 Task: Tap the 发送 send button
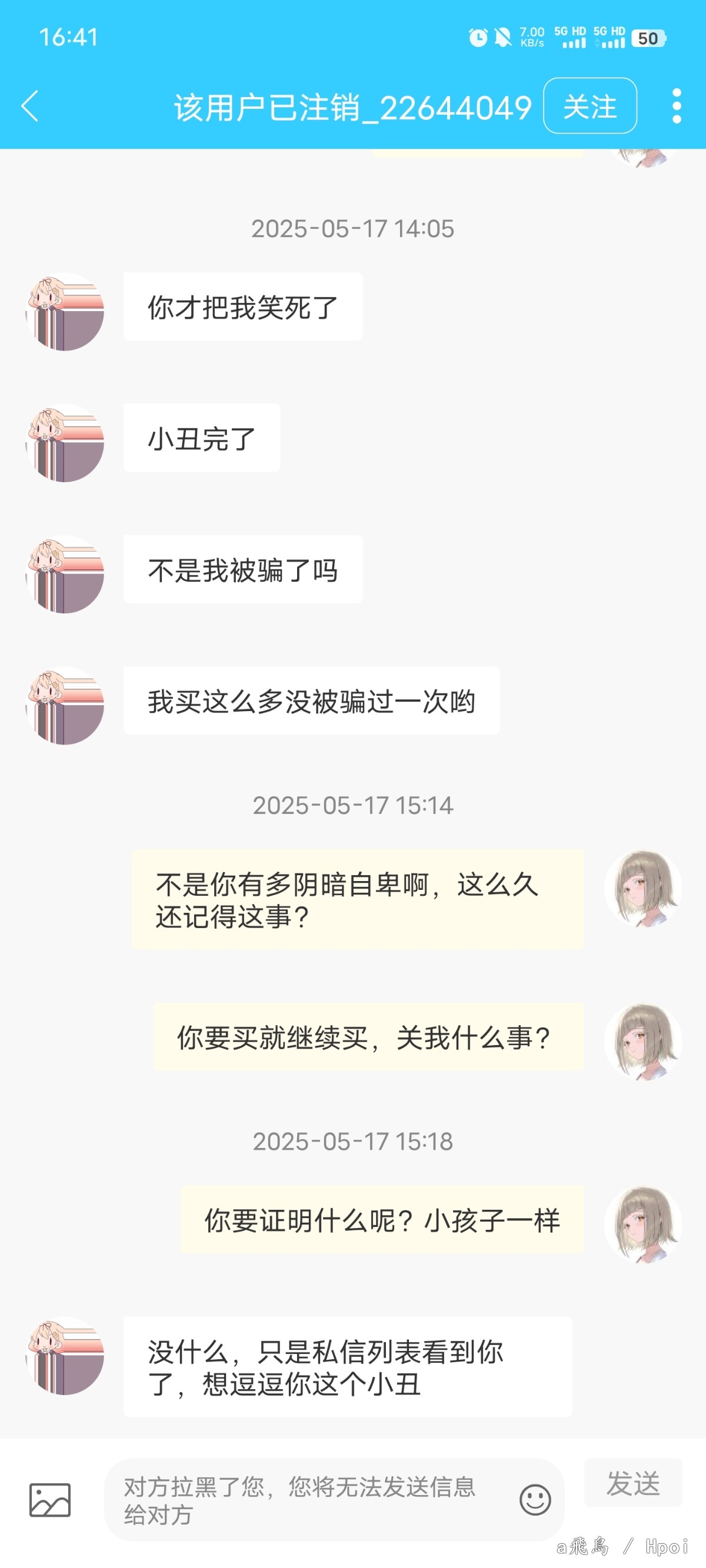click(x=632, y=1482)
